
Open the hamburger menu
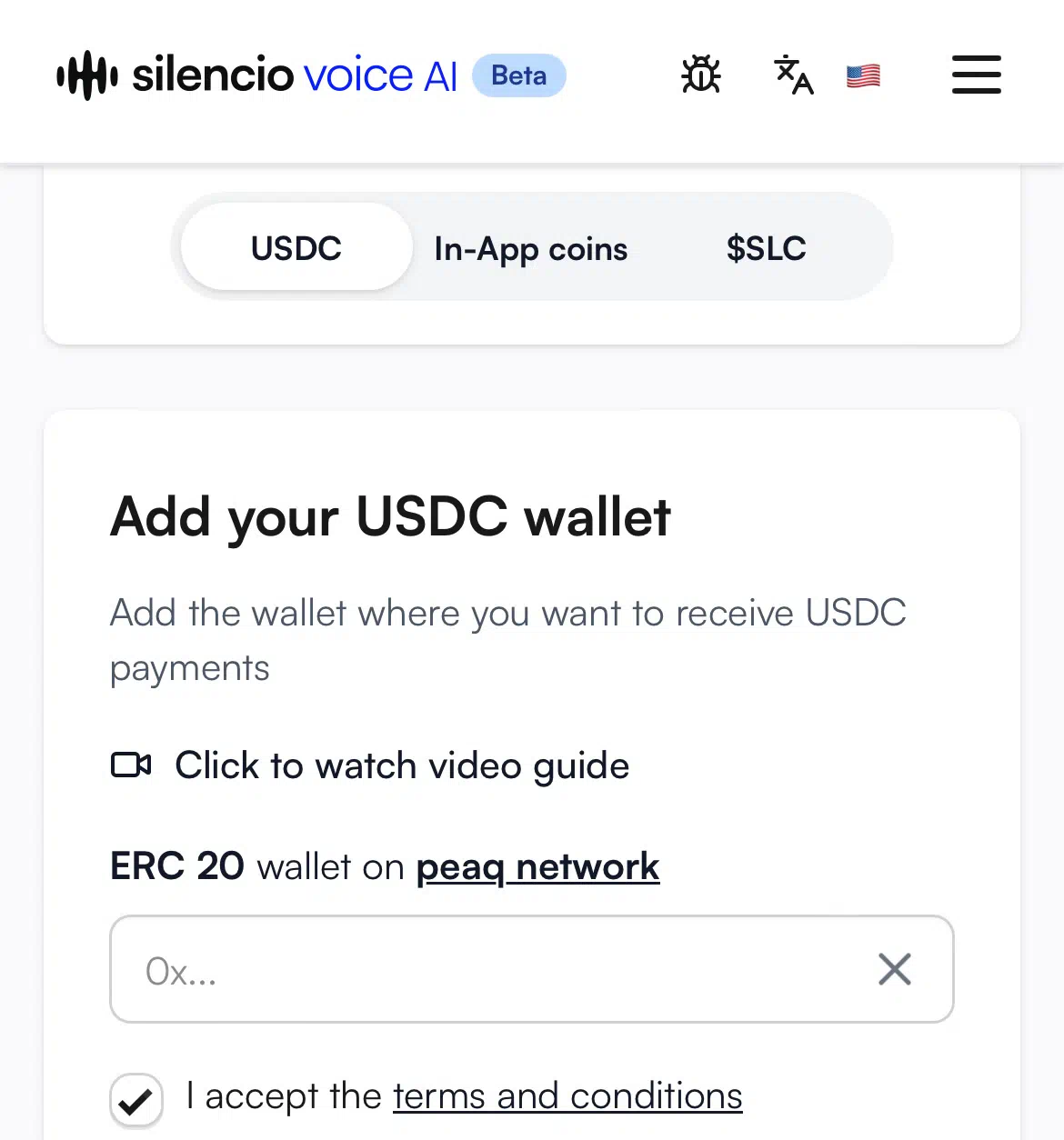click(x=976, y=75)
